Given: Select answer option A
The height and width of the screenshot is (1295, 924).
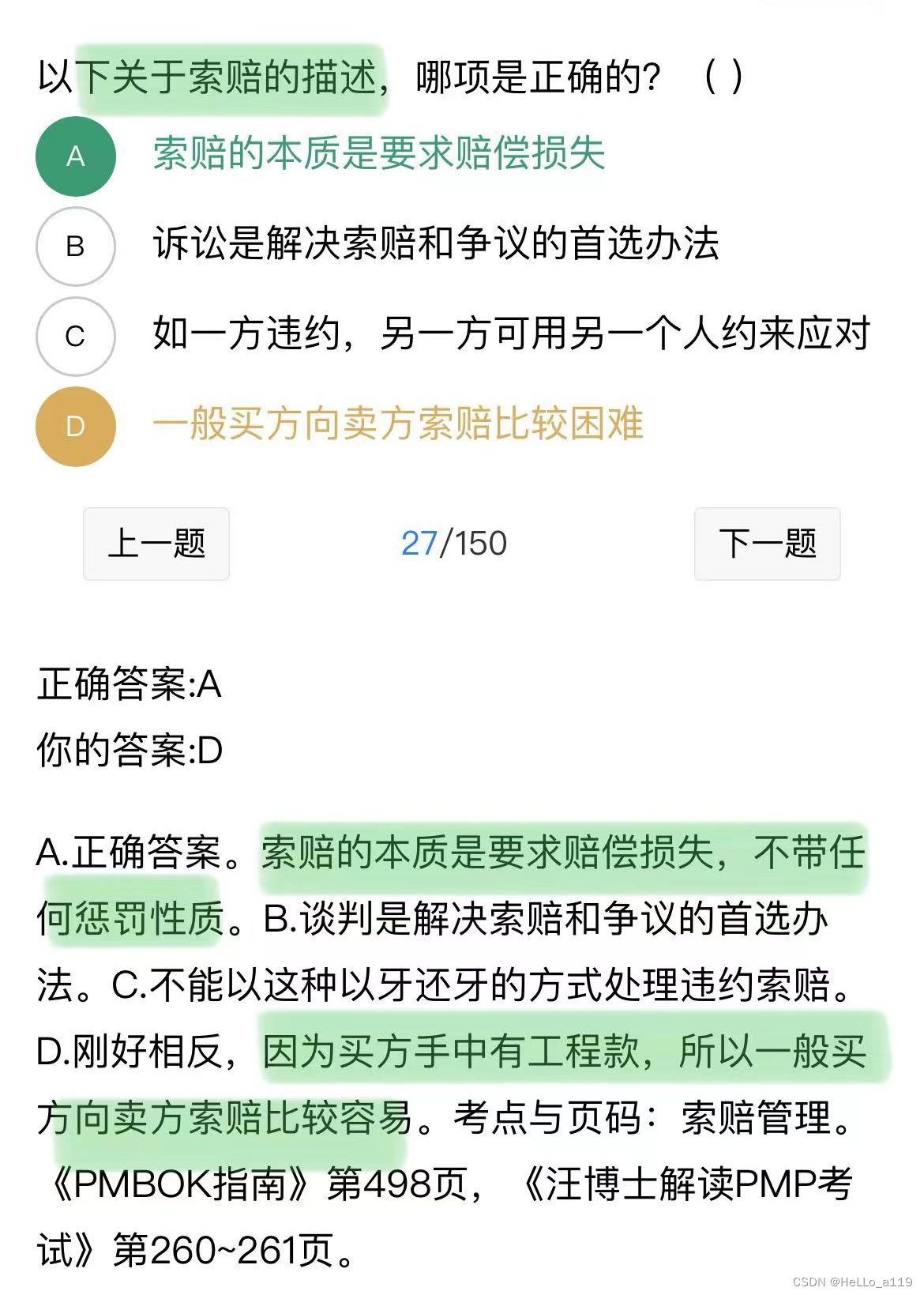Looking at the screenshot, I should click(76, 156).
